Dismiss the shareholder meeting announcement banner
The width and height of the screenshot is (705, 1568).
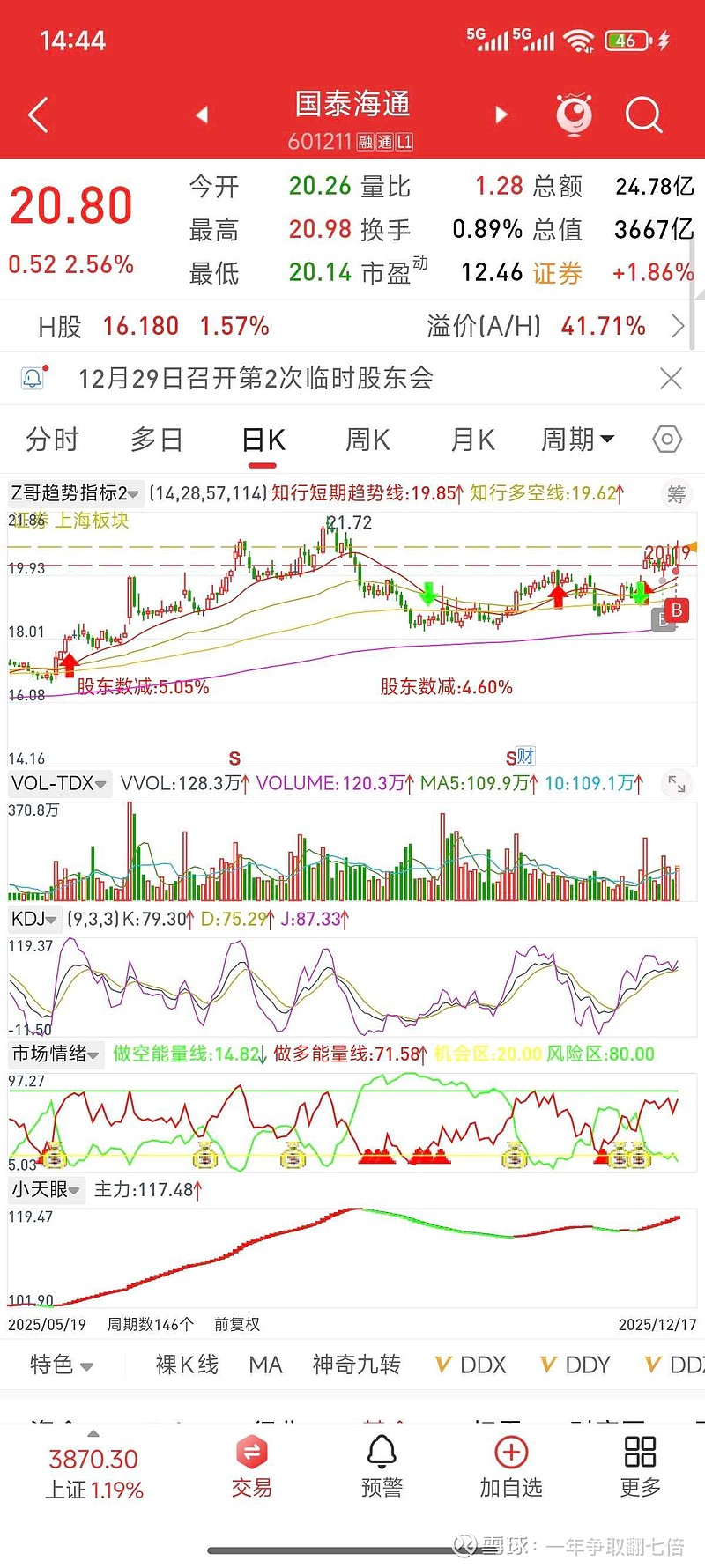pyautogui.click(x=671, y=379)
